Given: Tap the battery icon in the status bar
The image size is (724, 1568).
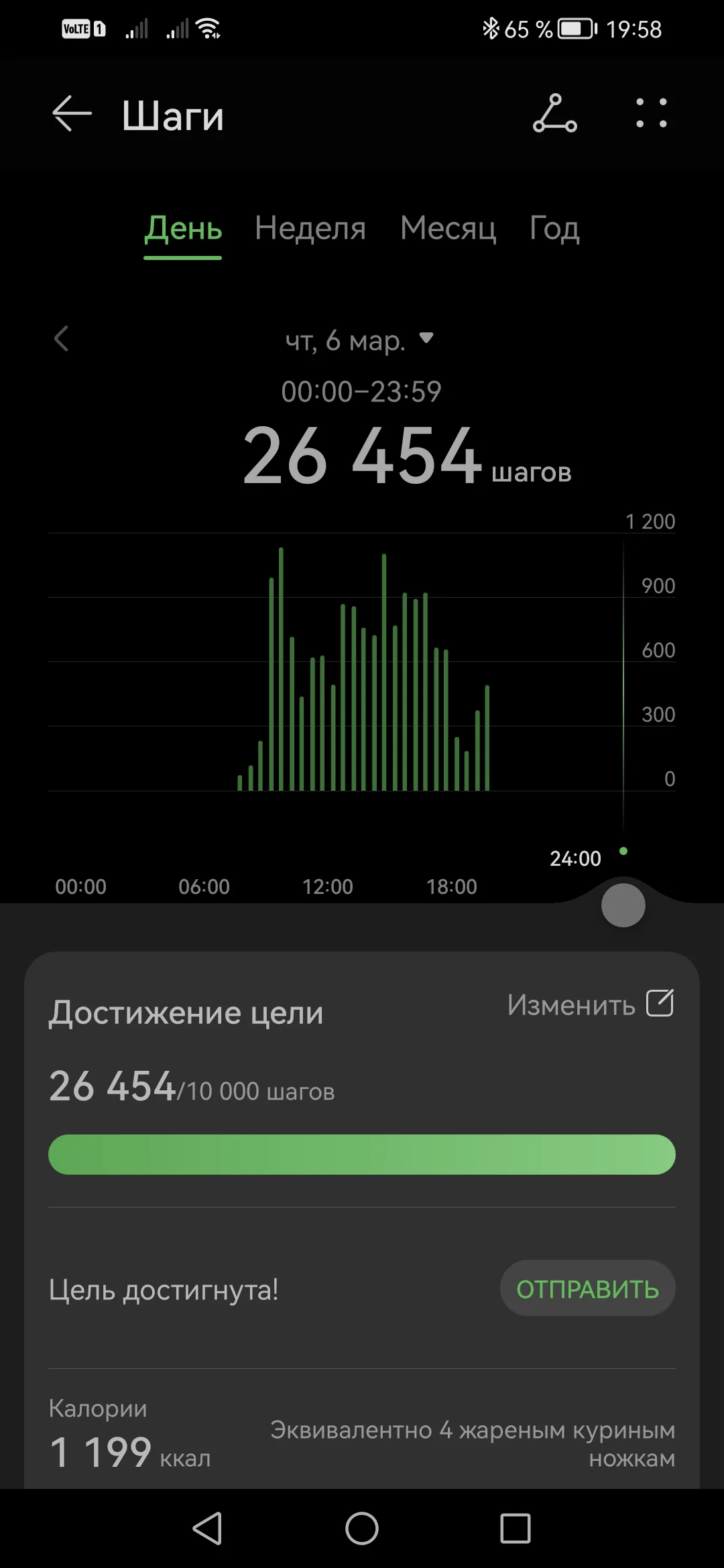Looking at the screenshot, I should tap(575, 28).
